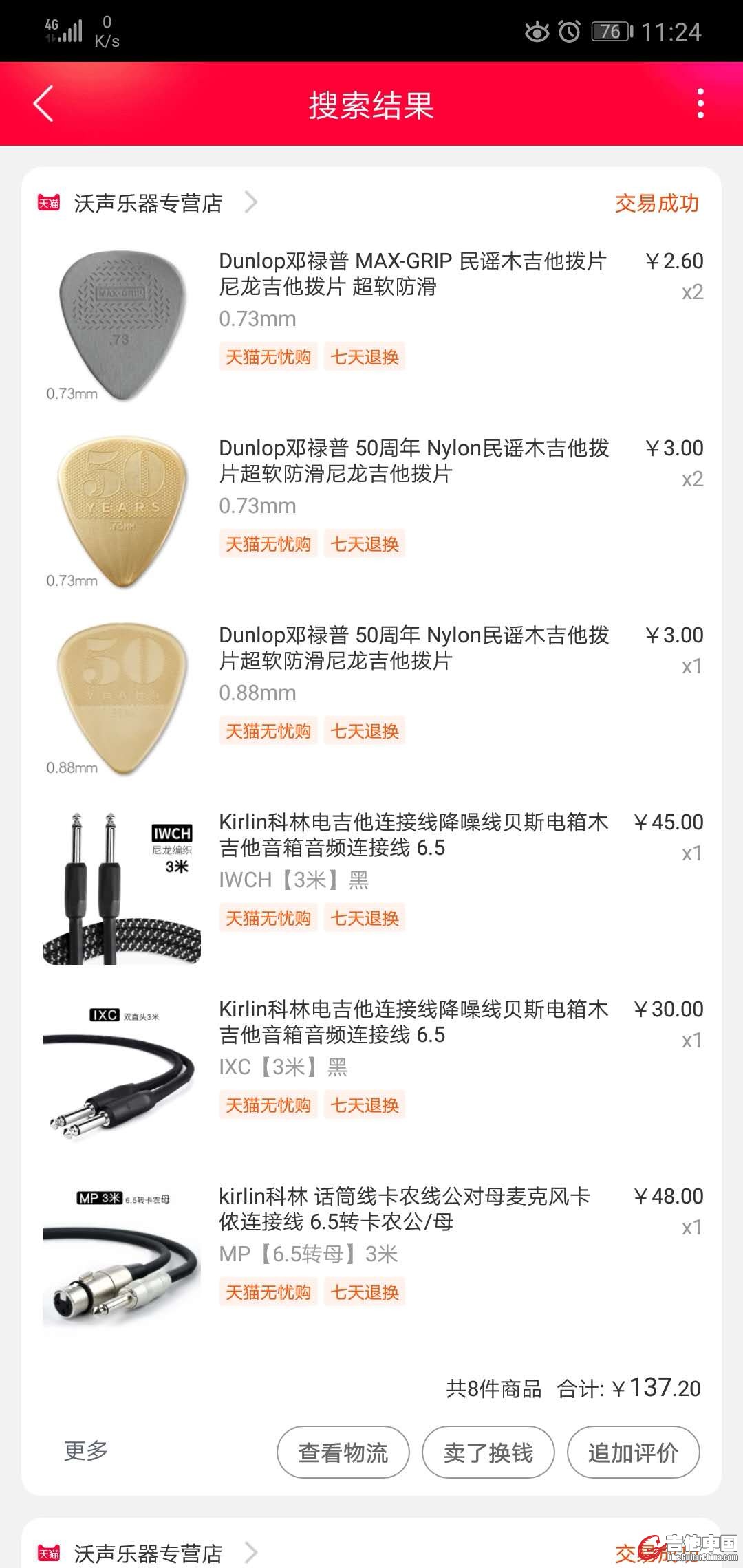
Task: Add a follow-up review with 追加评价
Action: tap(633, 1452)
